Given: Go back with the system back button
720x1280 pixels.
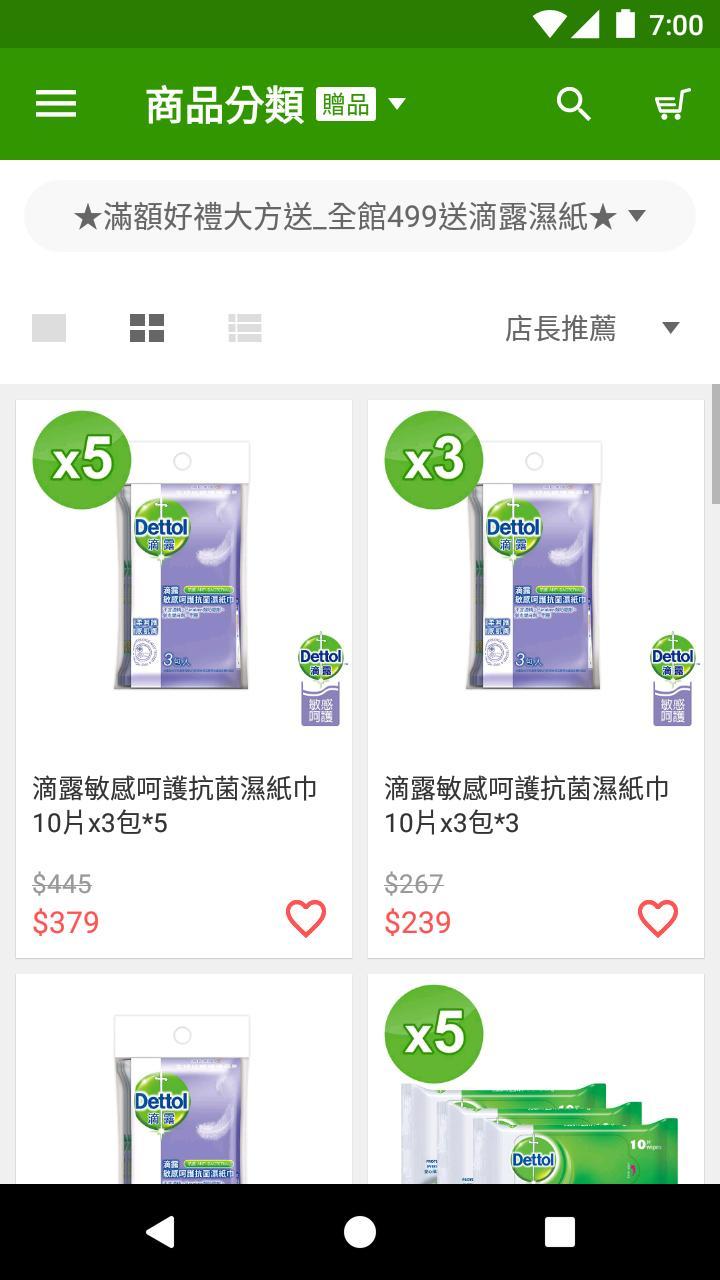Looking at the screenshot, I should click(160, 1232).
